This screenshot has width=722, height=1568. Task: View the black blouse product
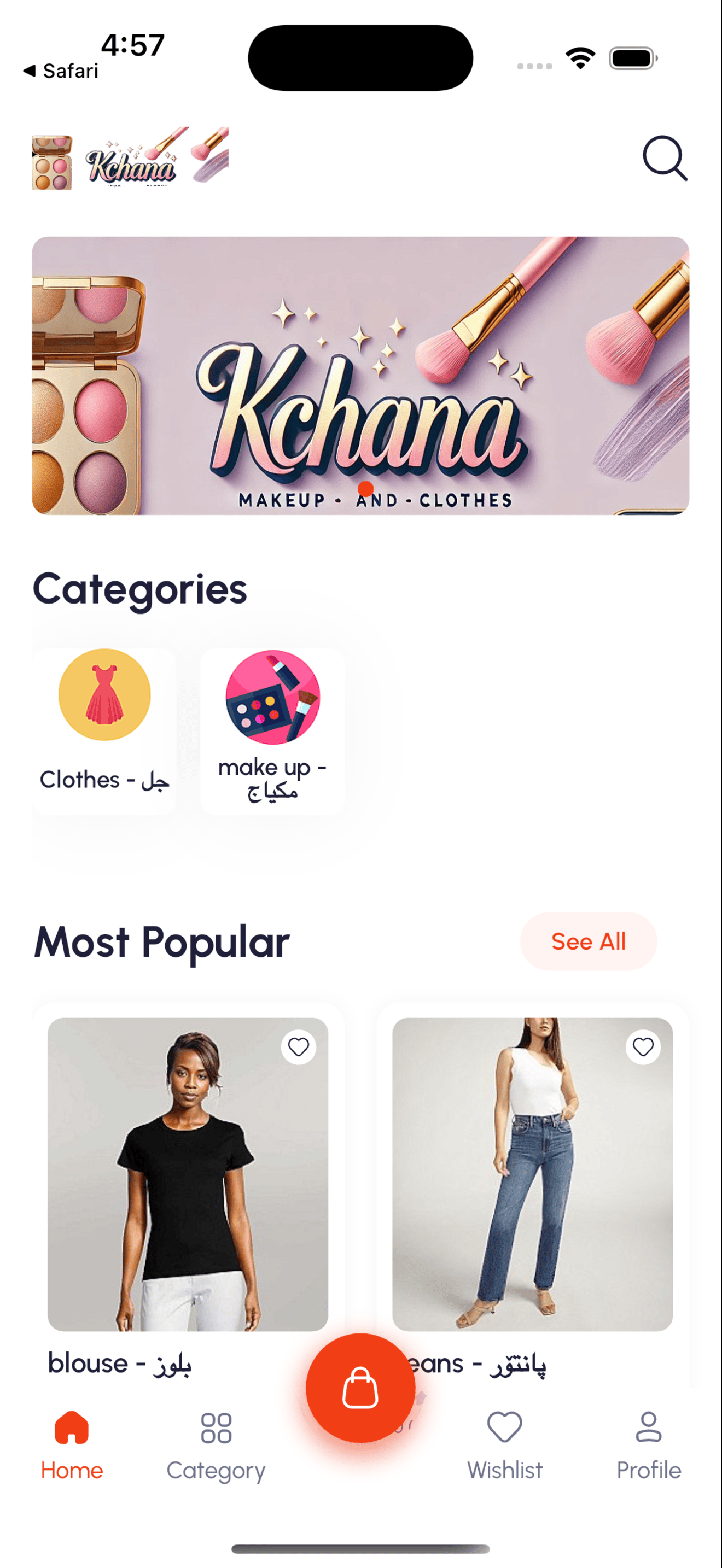pos(188,1175)
